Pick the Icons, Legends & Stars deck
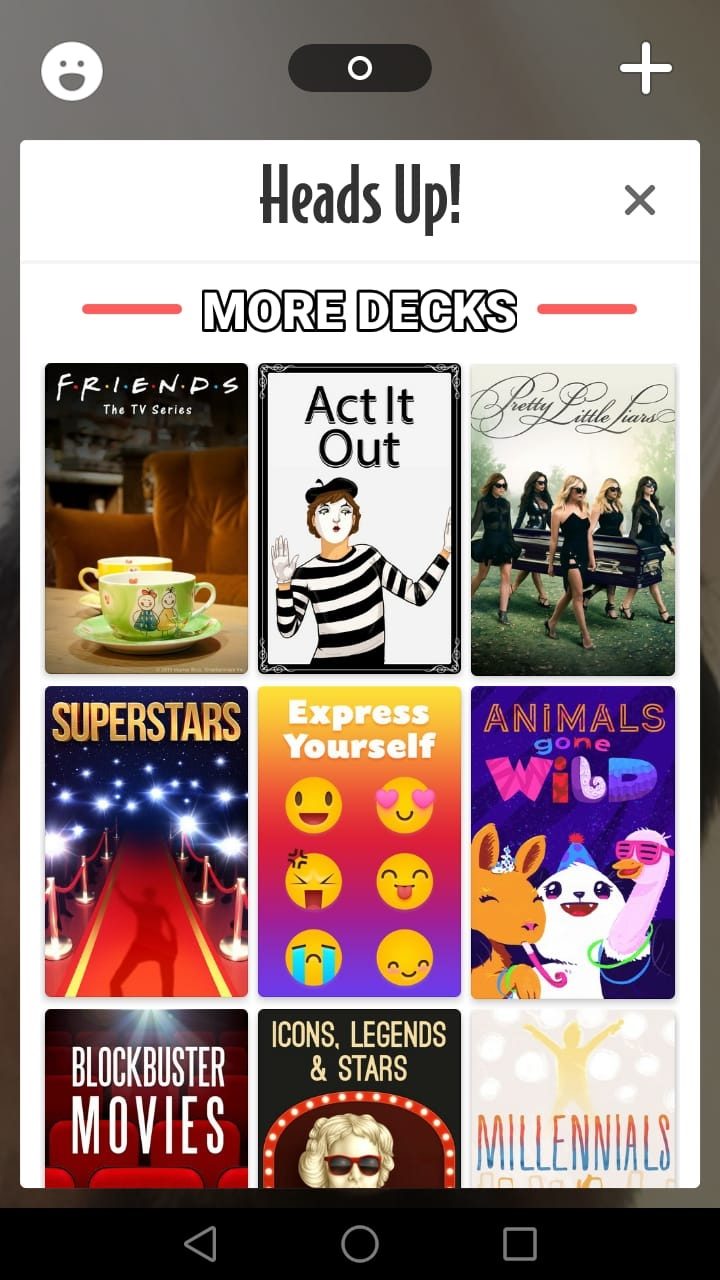The image size is (720, 1280). click(359, 1098)
